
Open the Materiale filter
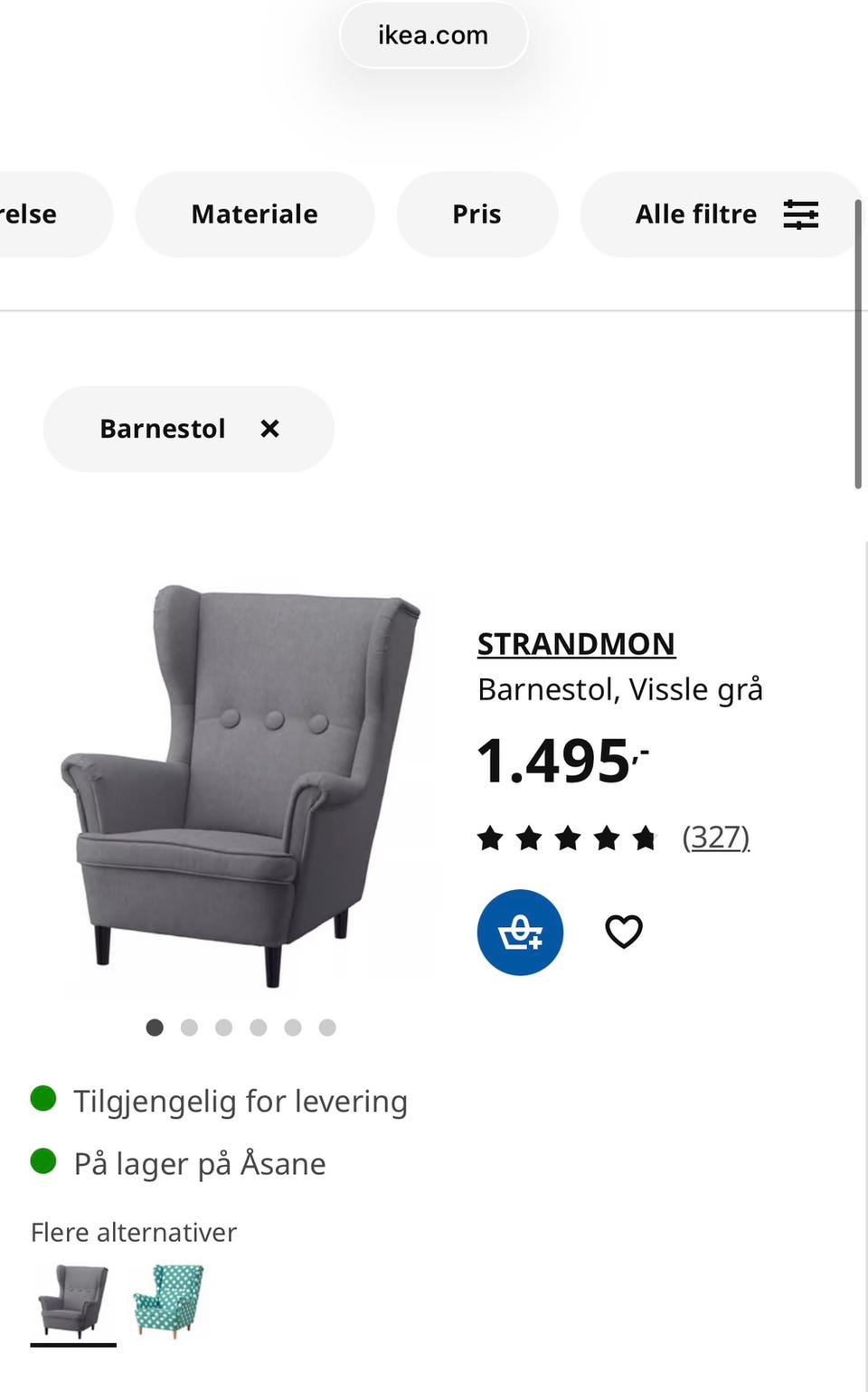point(255,214)
